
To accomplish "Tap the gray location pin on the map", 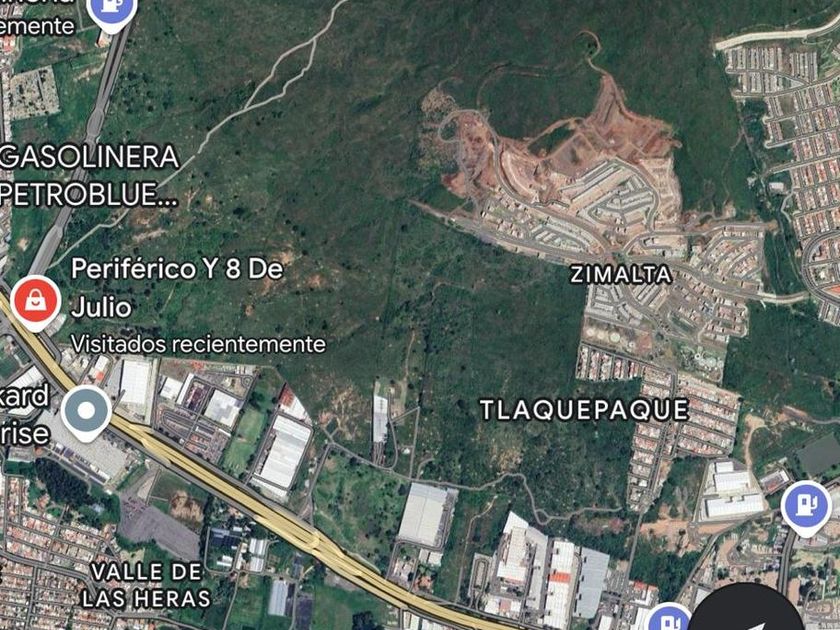I will (x=87, y=412).
